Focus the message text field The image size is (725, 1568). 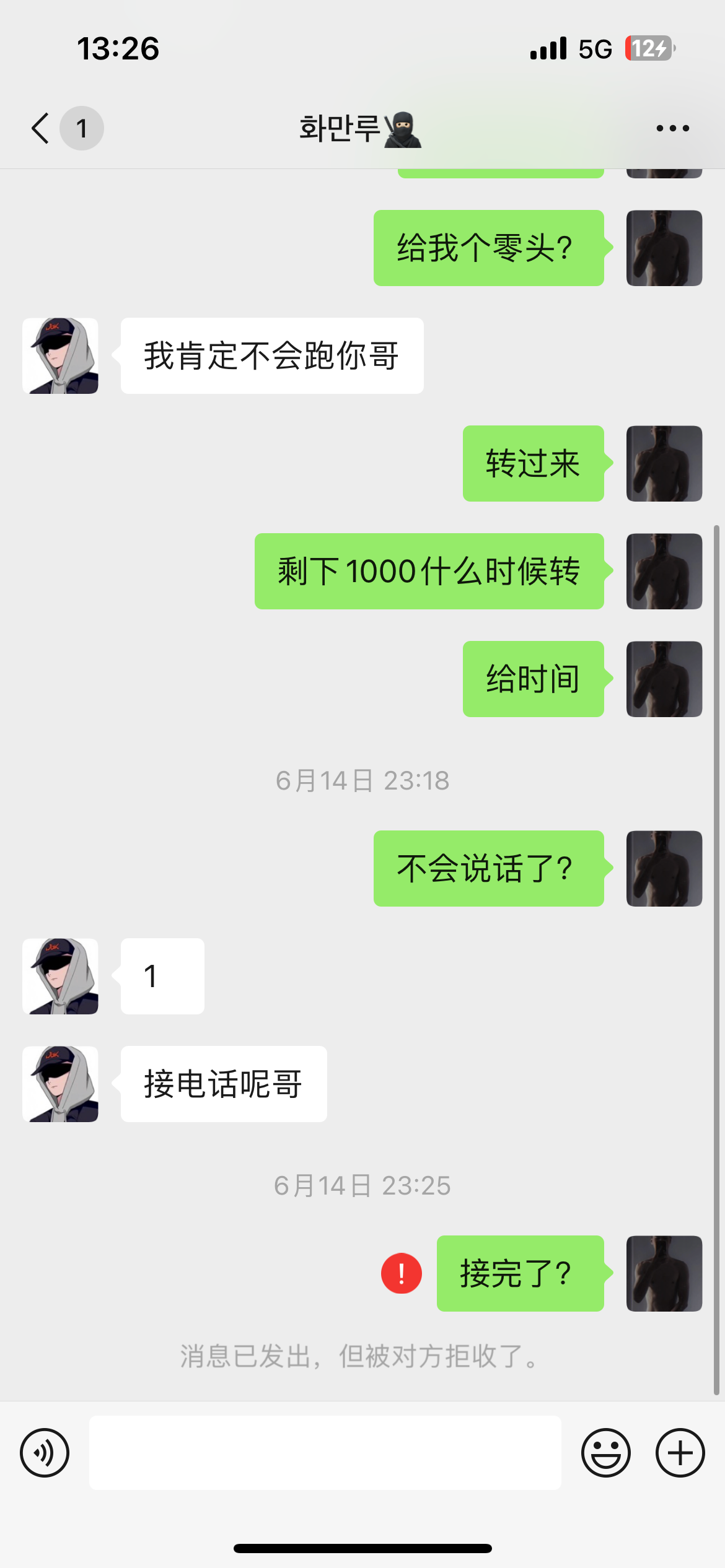(x=325, y=1453)
